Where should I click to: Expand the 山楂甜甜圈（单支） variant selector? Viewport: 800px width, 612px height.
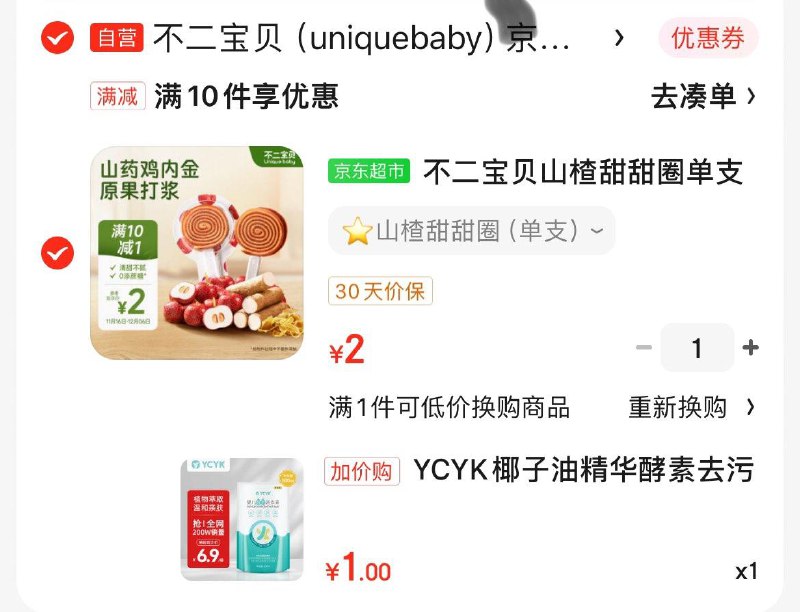[472, 231]
